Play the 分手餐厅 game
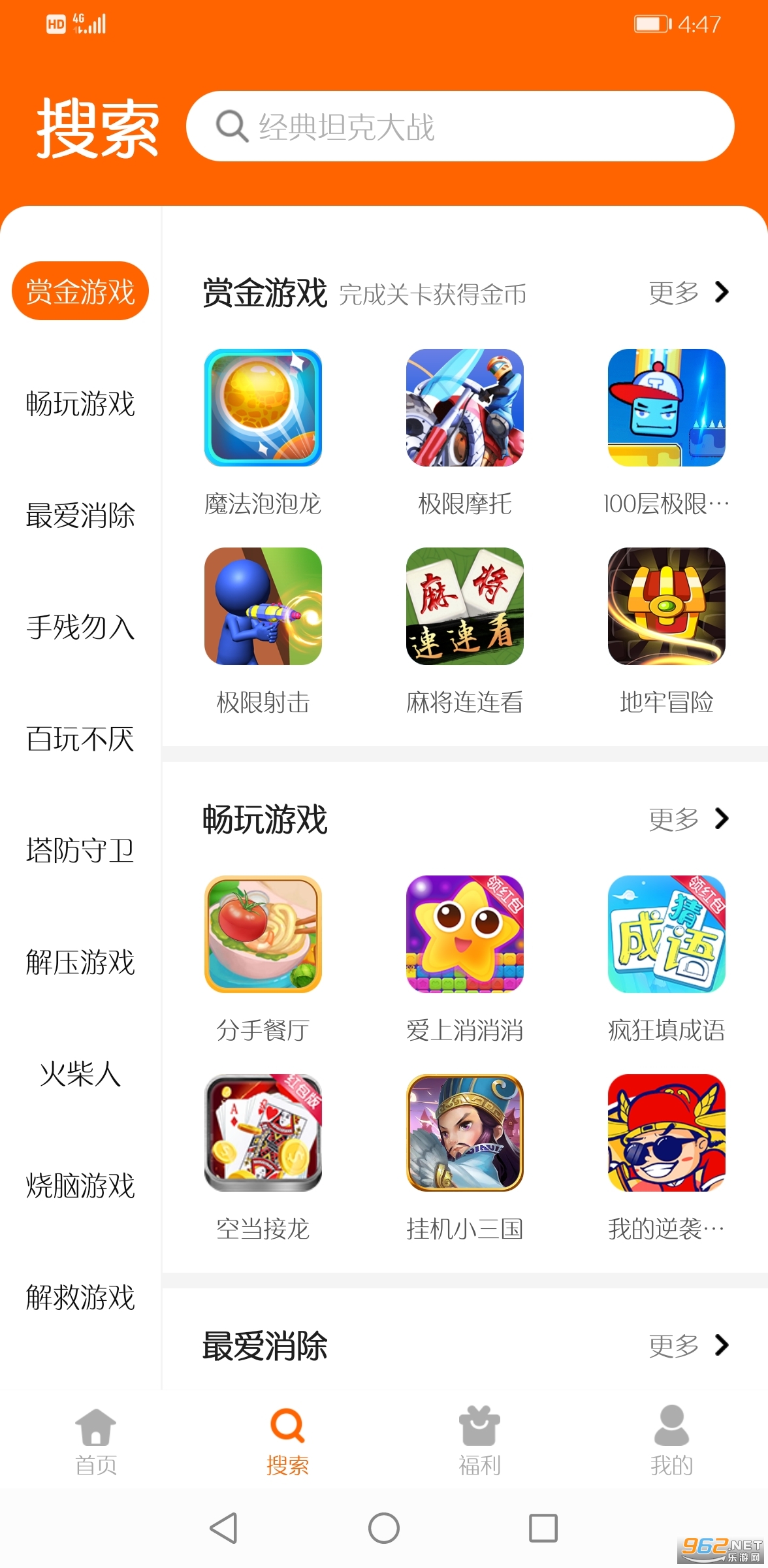 pos(263,934)
